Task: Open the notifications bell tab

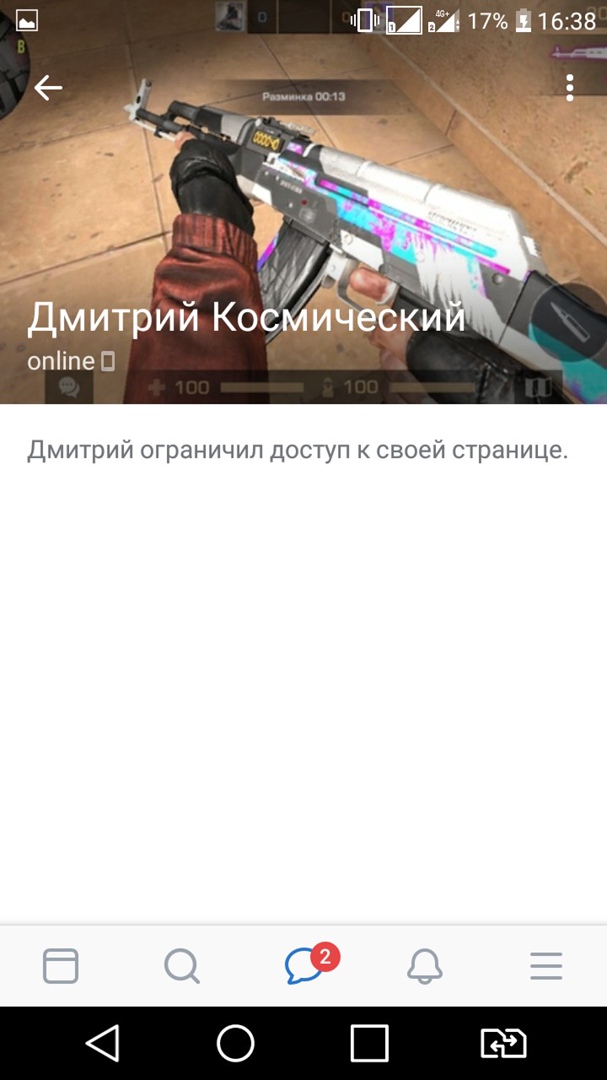Action: (425, 966)
